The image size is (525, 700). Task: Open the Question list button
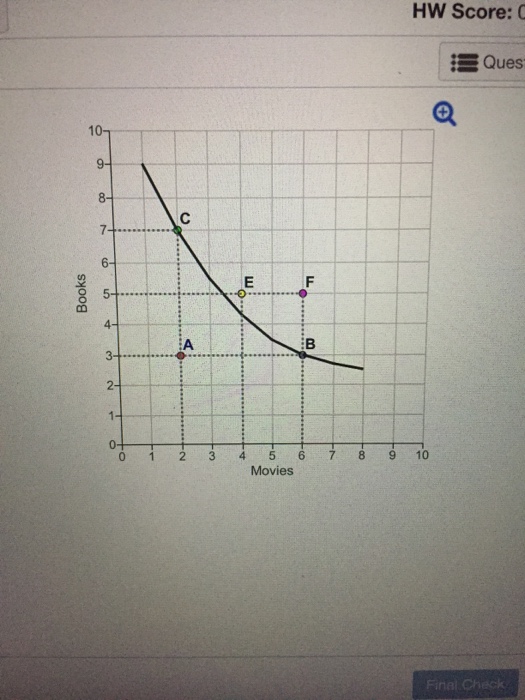[483, 62]
